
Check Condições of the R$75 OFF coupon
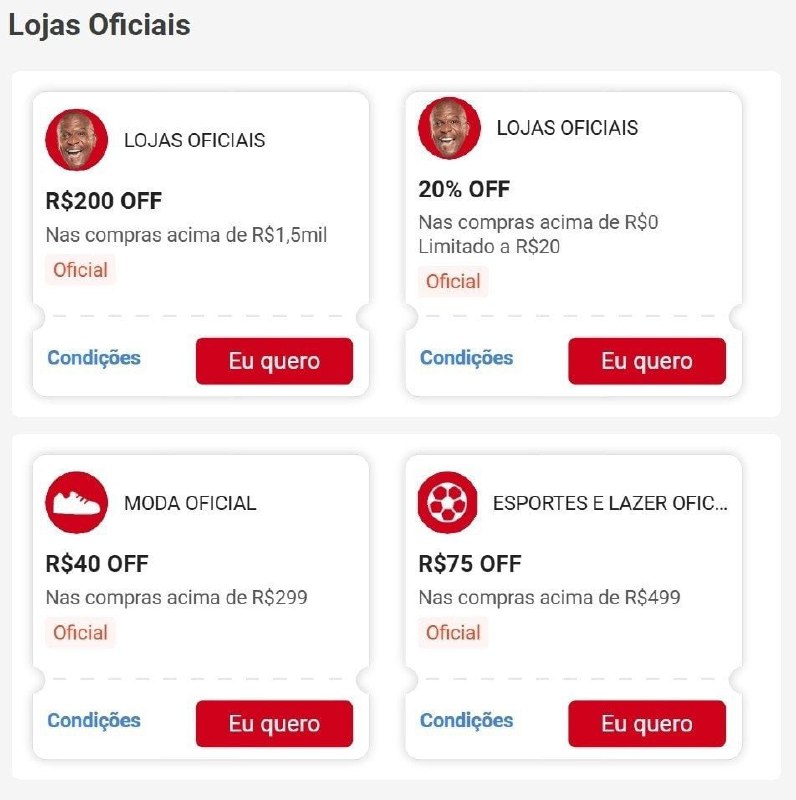pos(466,720)
